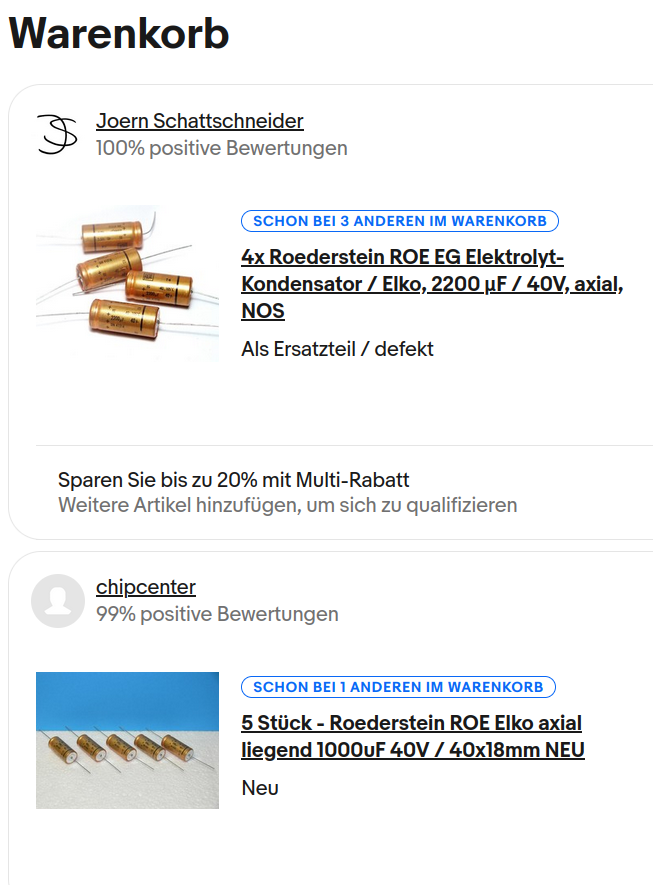The image size is (653, 885).
Task: View the five-capacitor product image
Action: click(127, 740)
